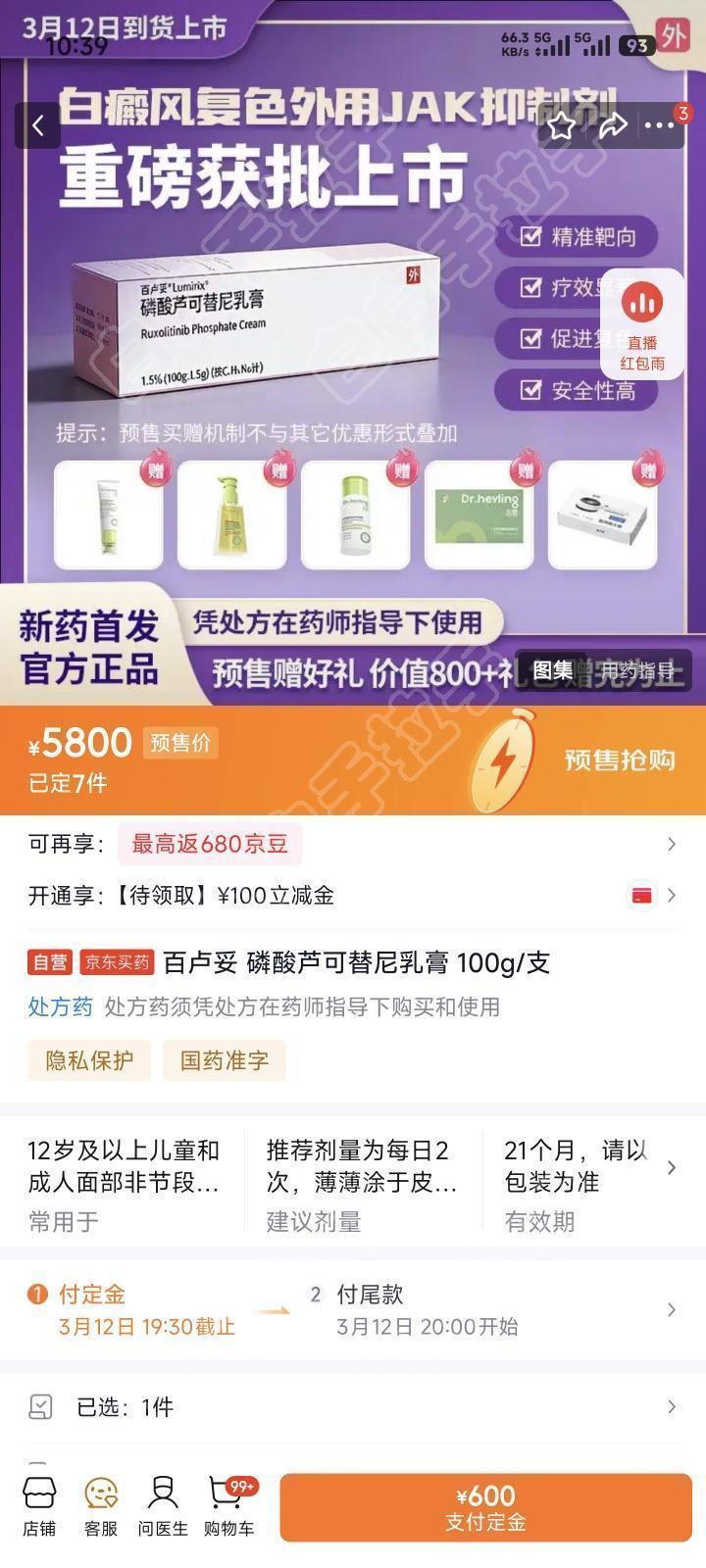The image size is (706, 1568).
Task: Claim the ¥100立减金 offer
Action: (353, 895)
